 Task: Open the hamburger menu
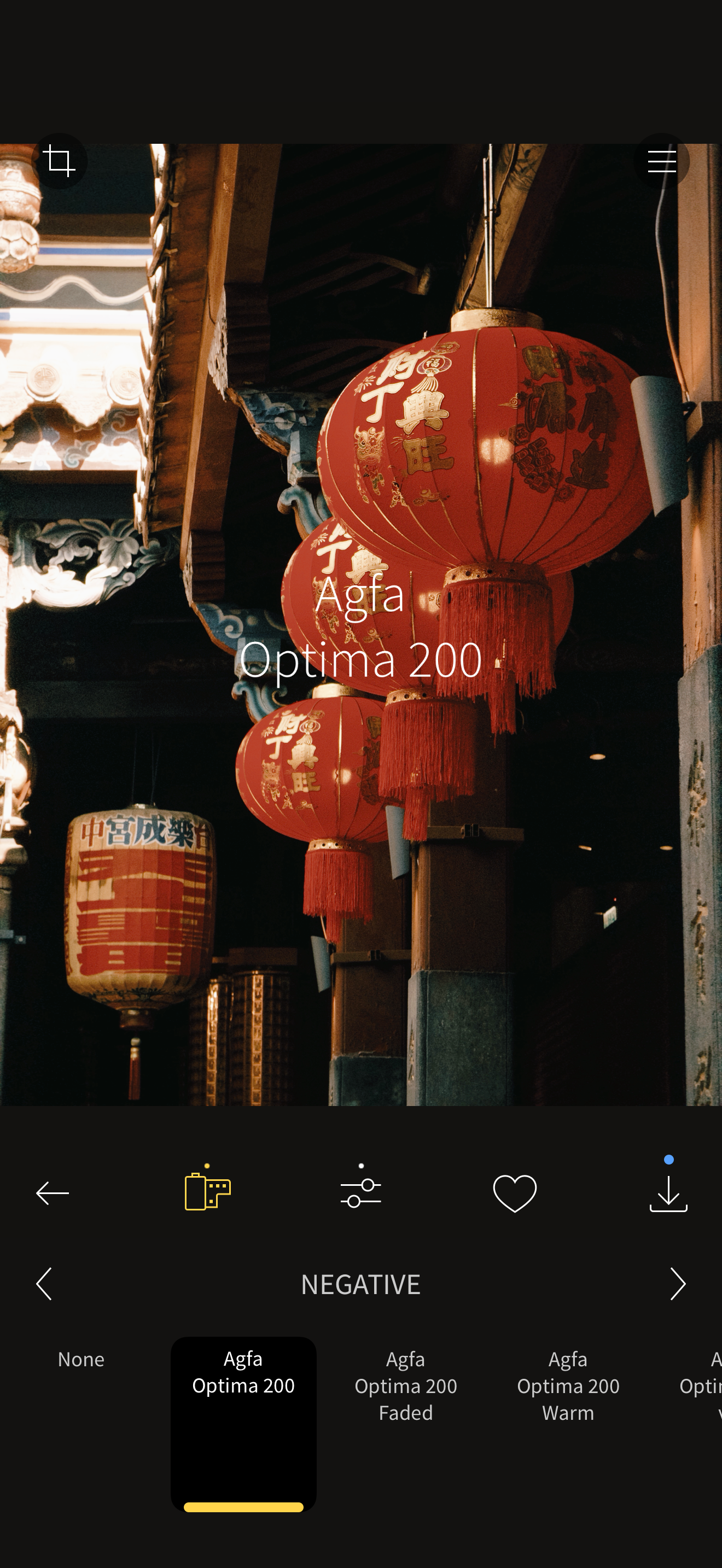tap(661, 161)
